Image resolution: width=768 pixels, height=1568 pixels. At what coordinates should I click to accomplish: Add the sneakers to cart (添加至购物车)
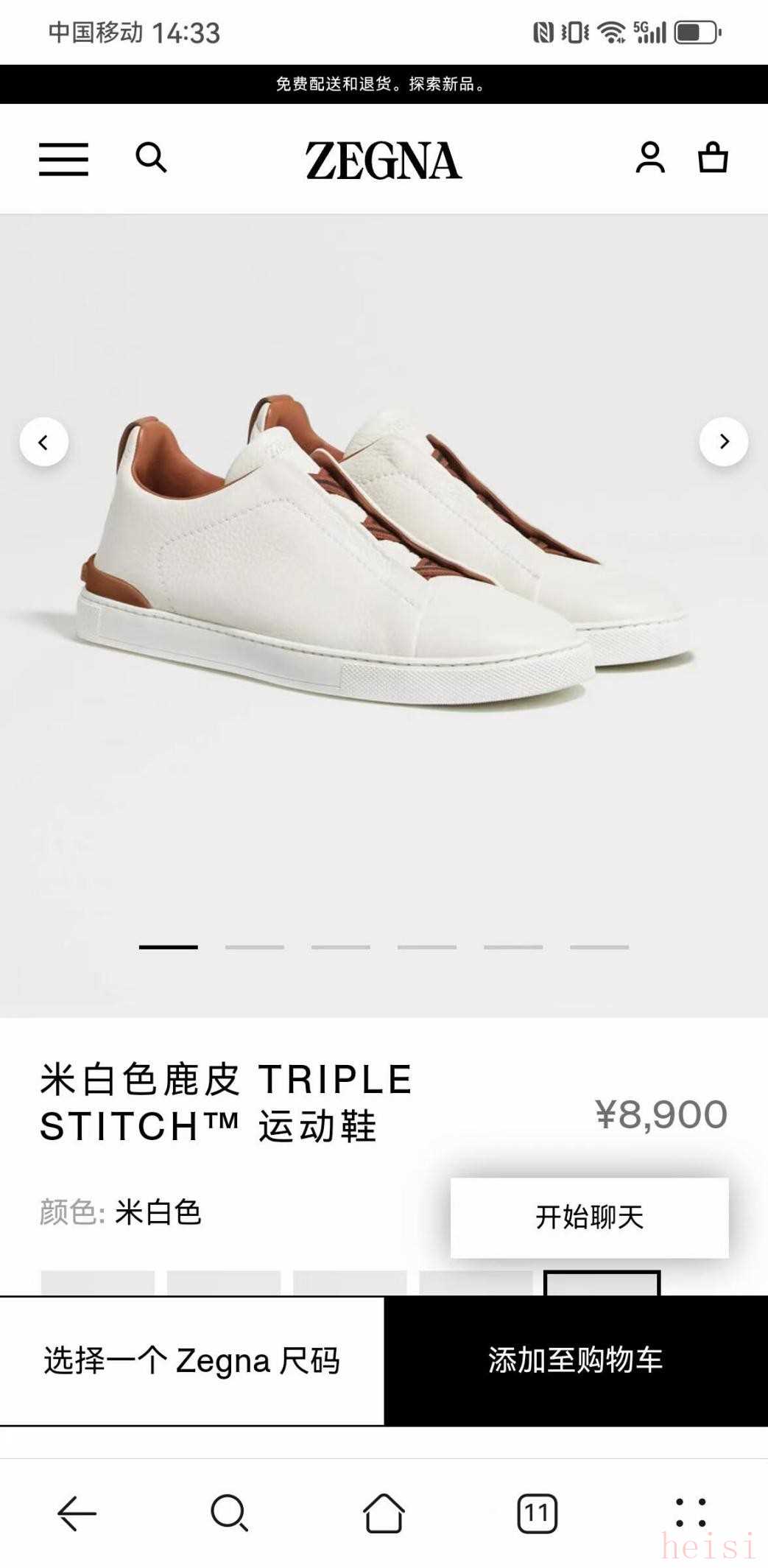(x=576, y=1360)
